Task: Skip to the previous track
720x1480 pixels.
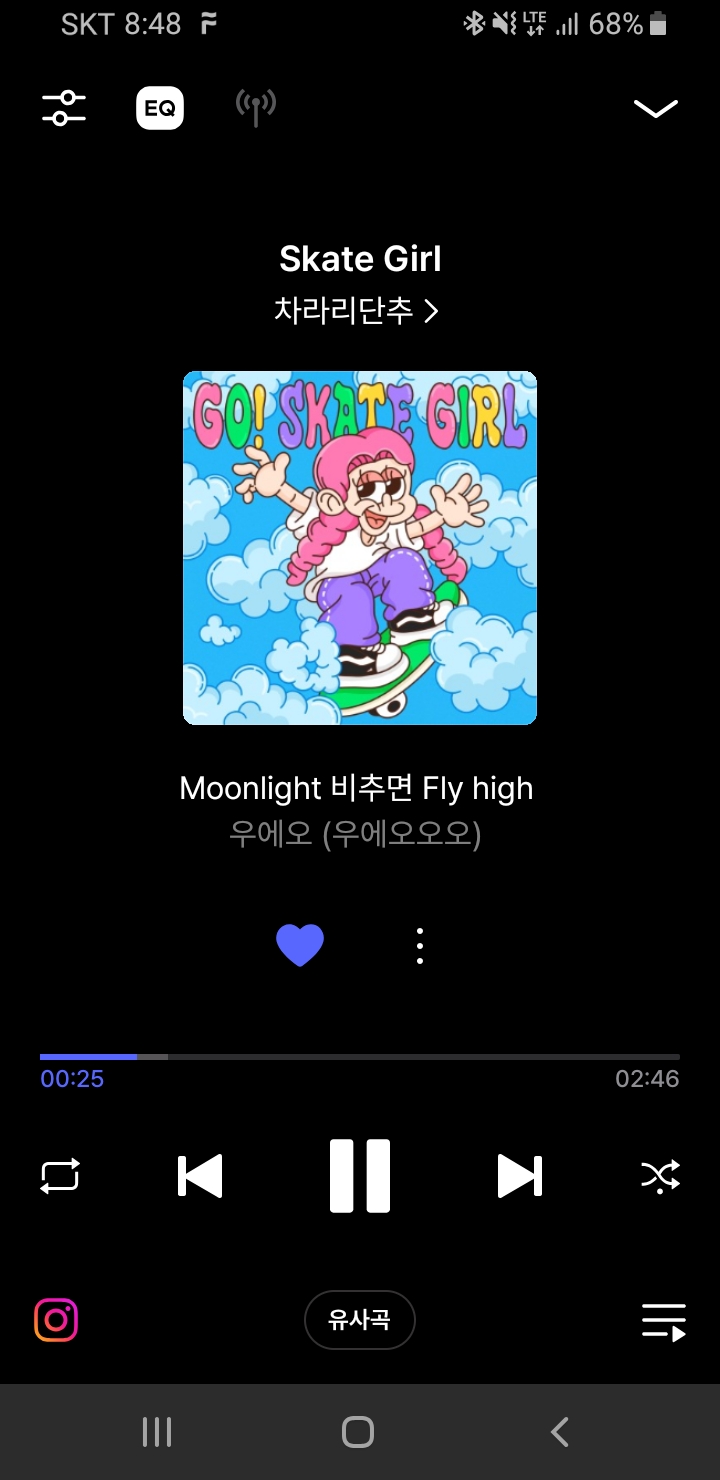Action: point(200,1176)
